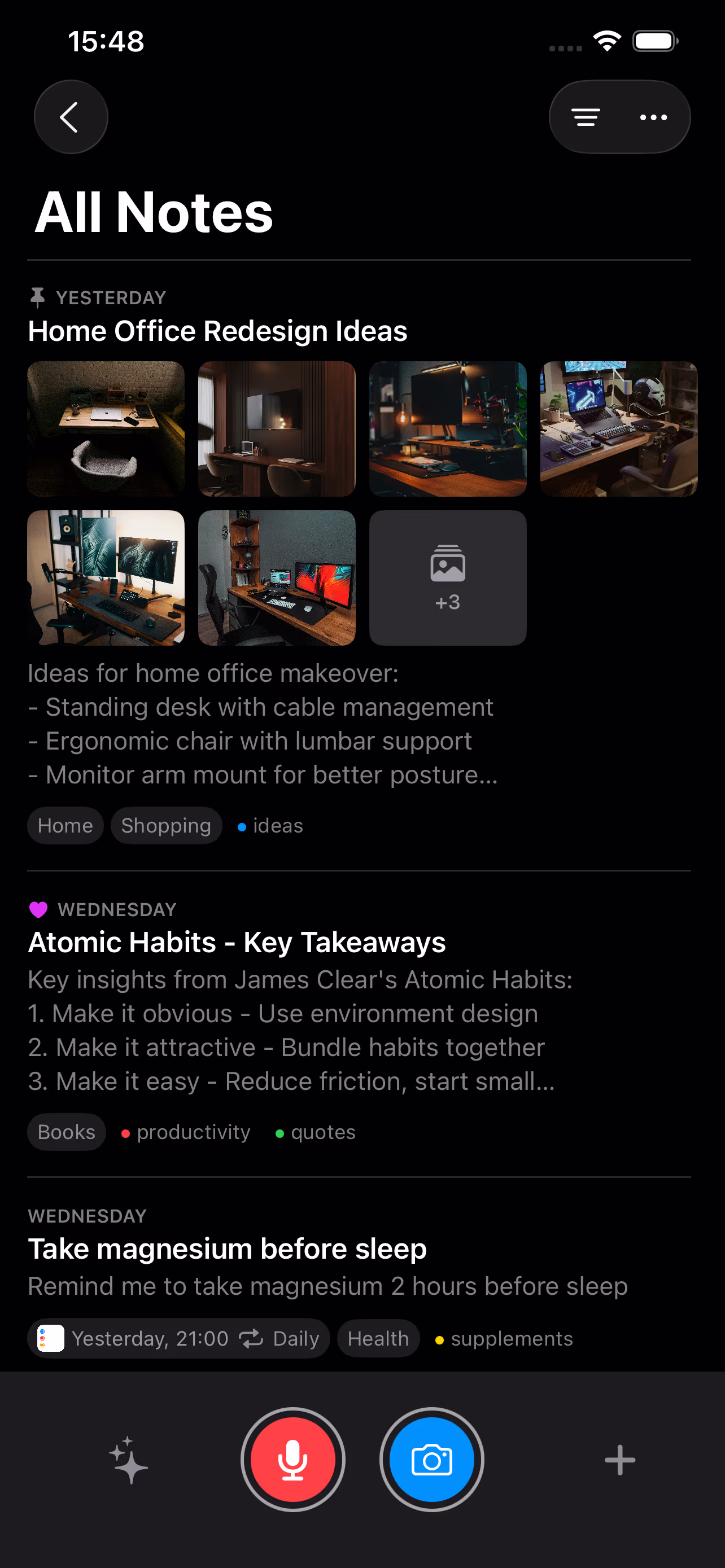Toggle the heart on Atomic Habits note
Image resolution: width=725 pixels, height=1568 pixels.
[39, 909]
